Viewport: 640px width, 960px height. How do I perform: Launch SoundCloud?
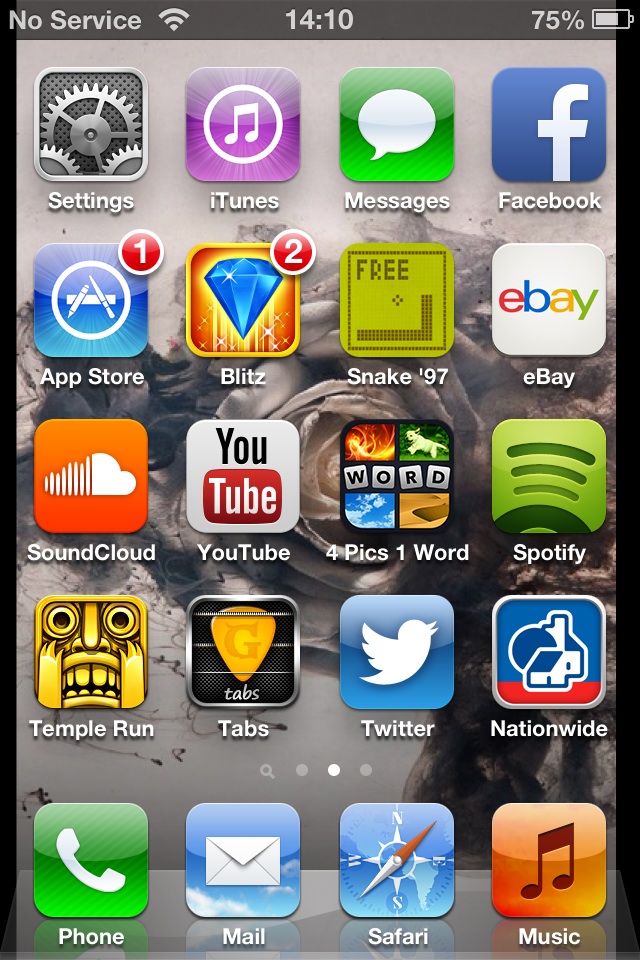click(x=91, y=476)
